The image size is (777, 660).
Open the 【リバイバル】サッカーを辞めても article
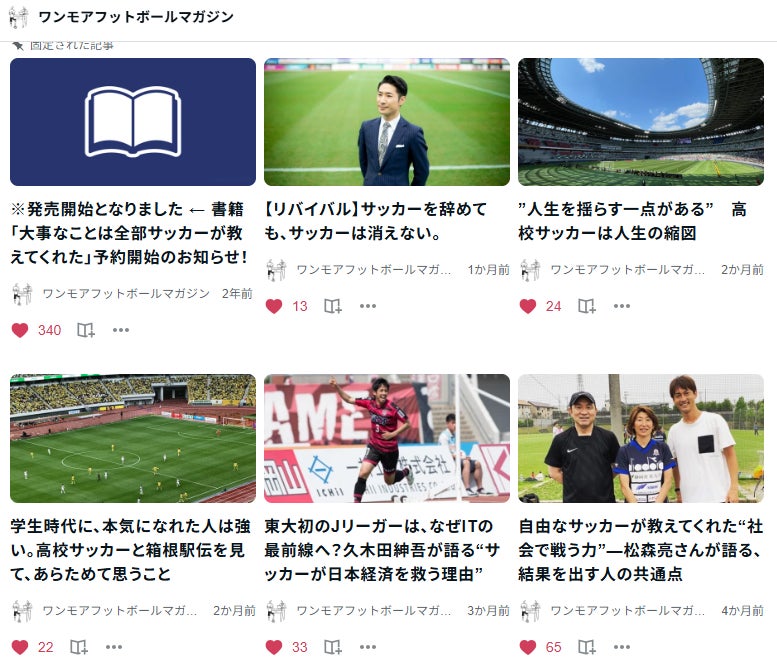coord(375,221)
